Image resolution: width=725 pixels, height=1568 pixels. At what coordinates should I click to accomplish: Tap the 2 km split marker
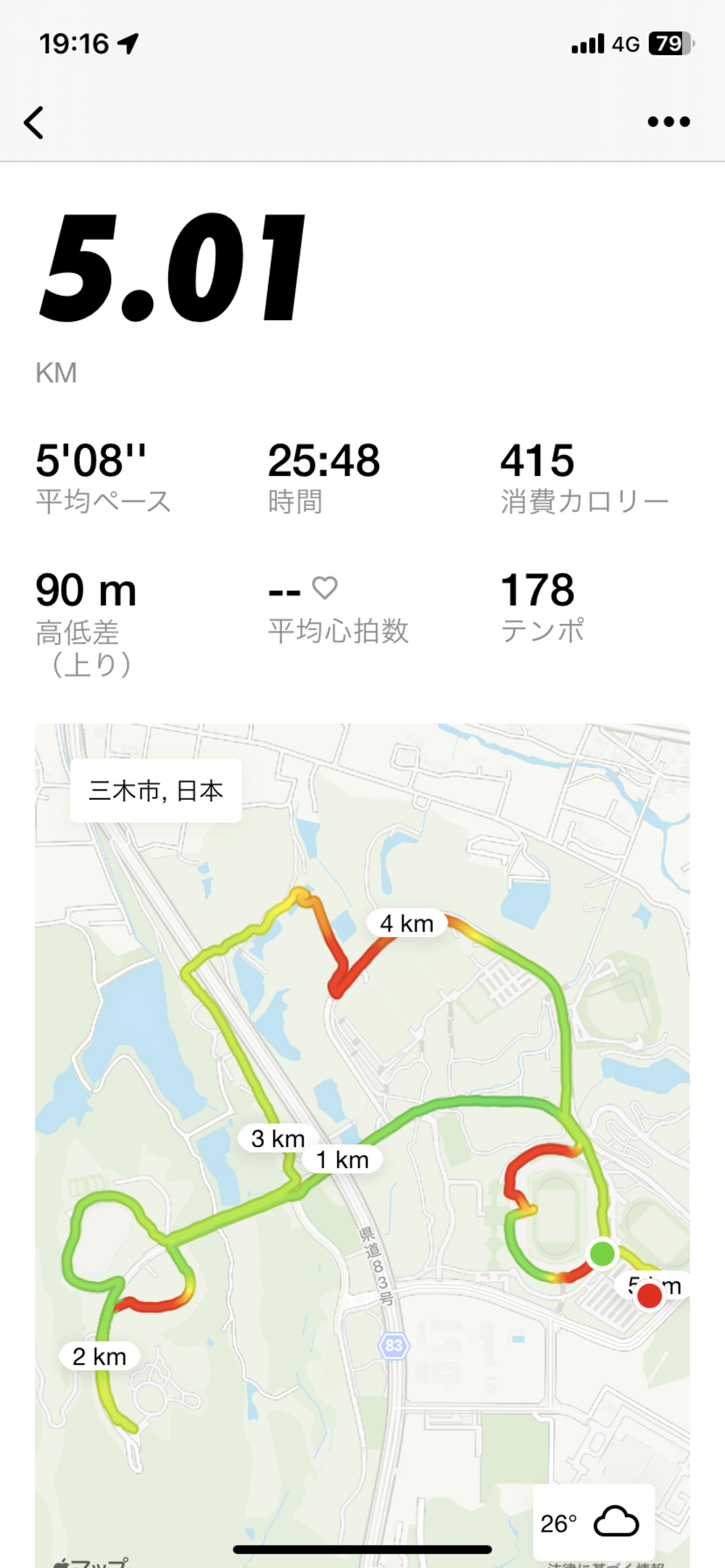pyautogui.click(x=99, y=1355)
